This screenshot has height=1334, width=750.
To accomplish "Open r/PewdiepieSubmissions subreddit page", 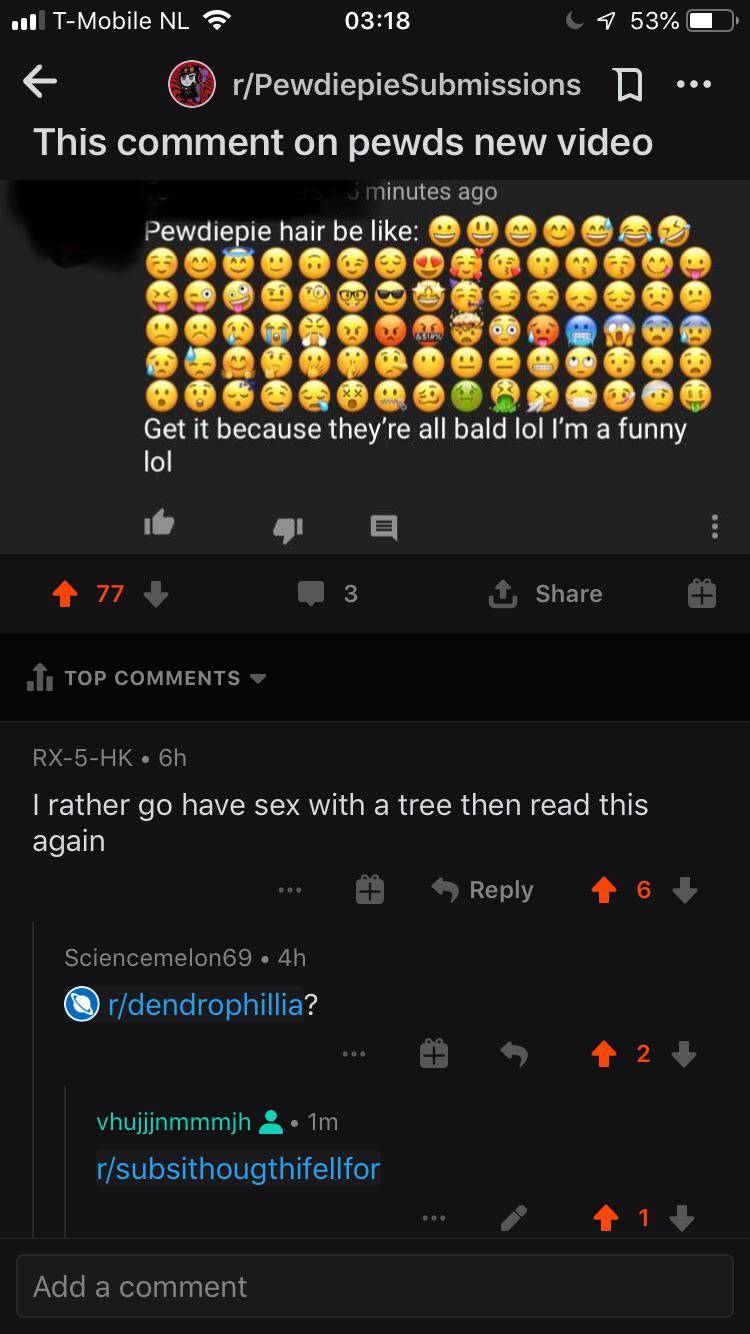I will 405,85.
